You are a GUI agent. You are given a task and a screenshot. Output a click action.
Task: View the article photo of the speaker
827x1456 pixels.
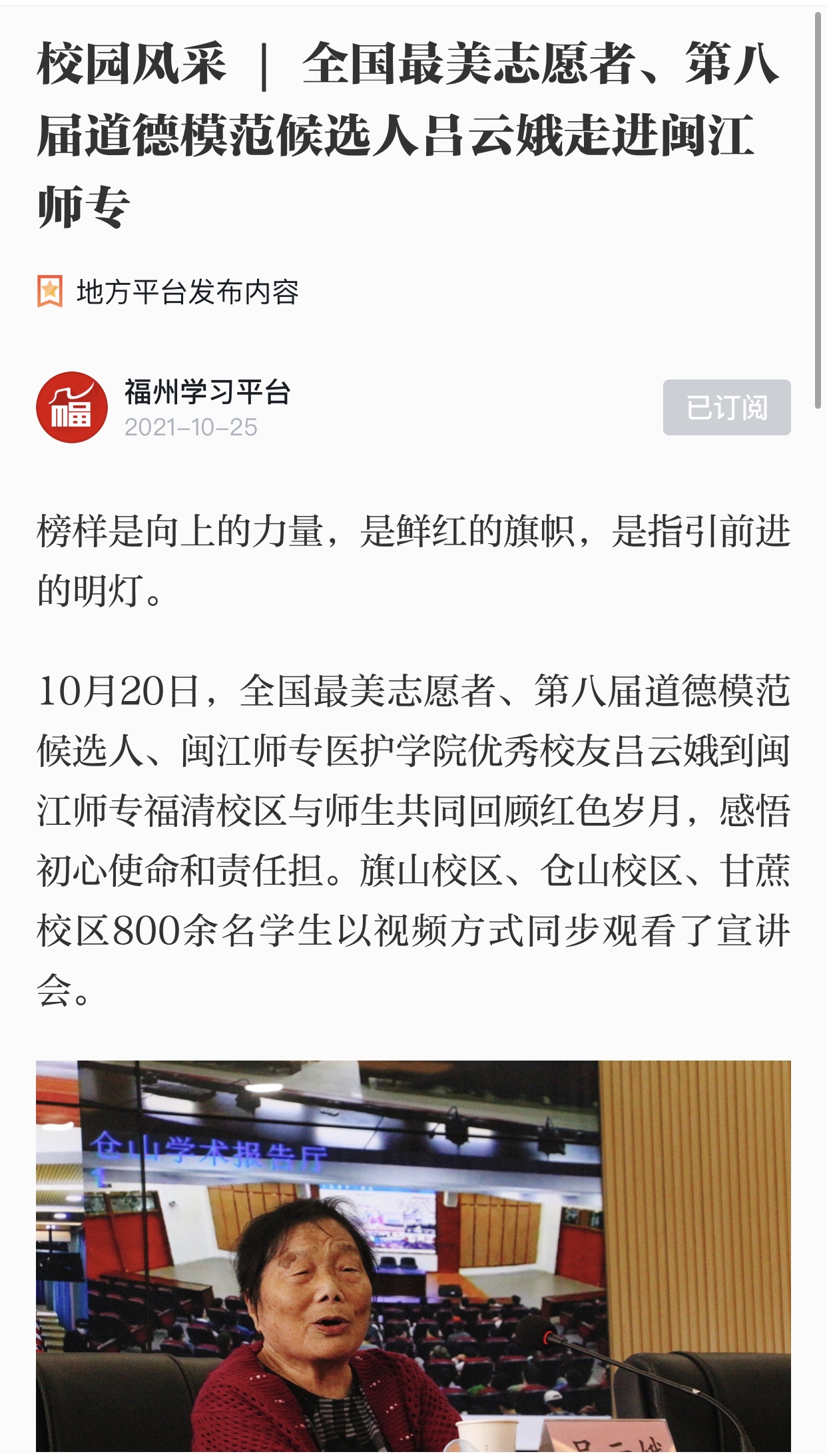(413, 1255)
